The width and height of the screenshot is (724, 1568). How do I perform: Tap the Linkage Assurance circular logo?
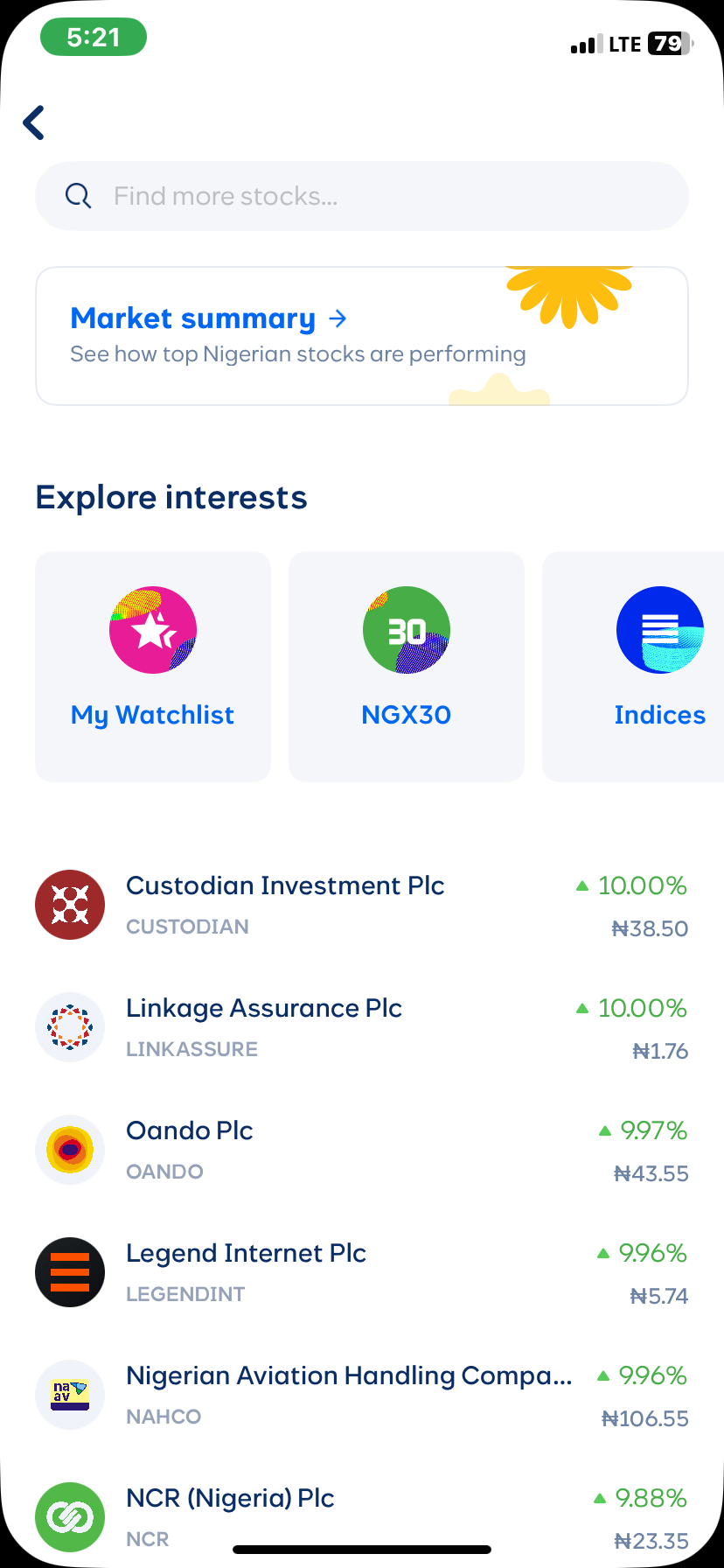70,1027
